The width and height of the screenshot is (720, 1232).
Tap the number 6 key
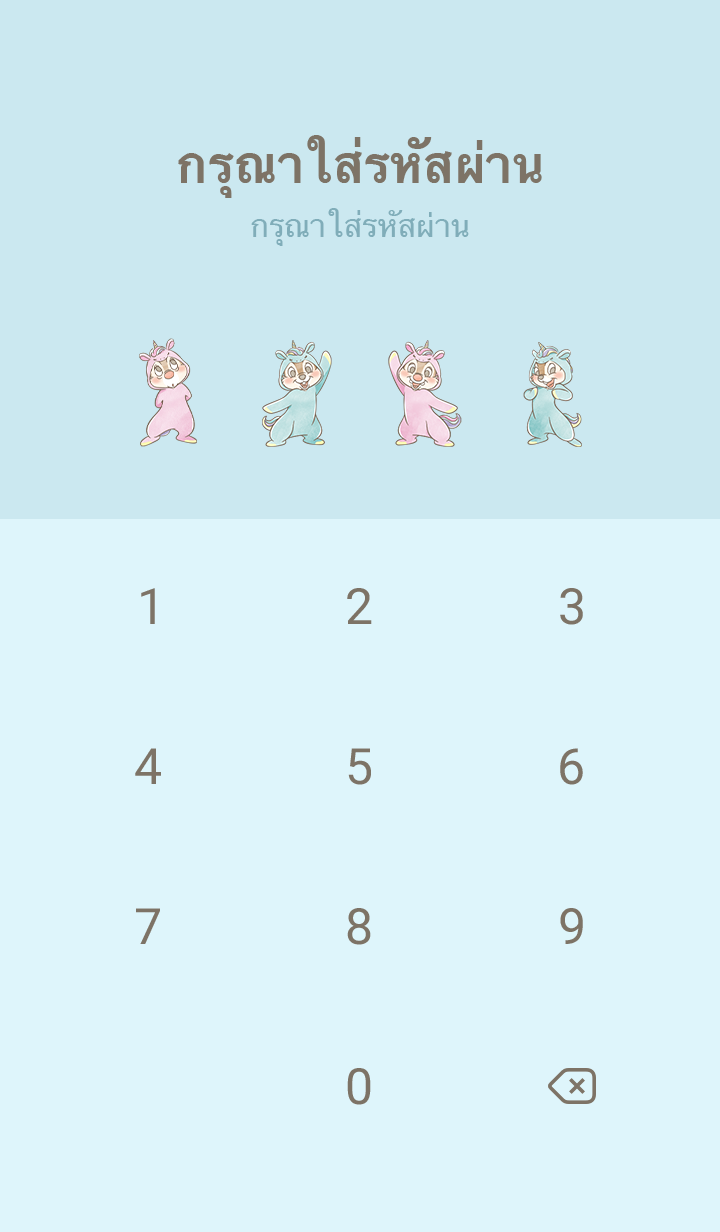[x=571, y=767]
